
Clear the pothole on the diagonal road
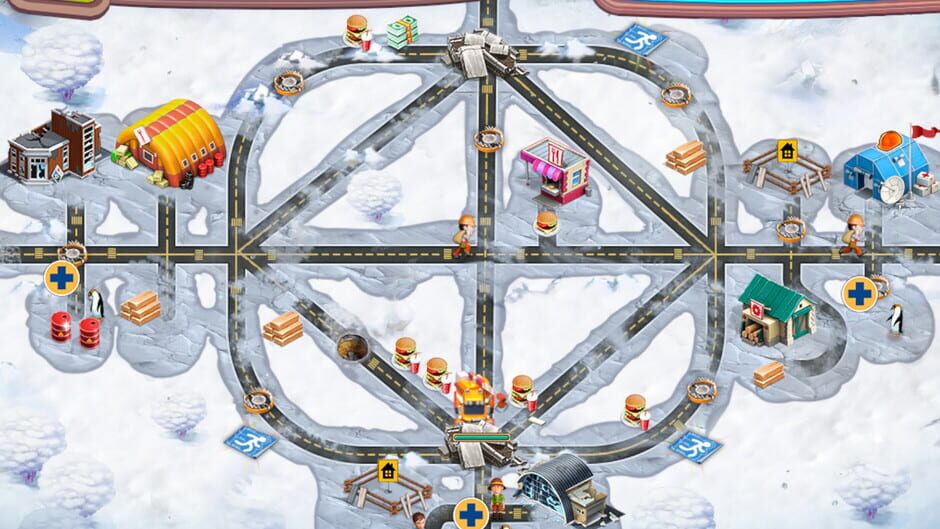tap(352, 347)
